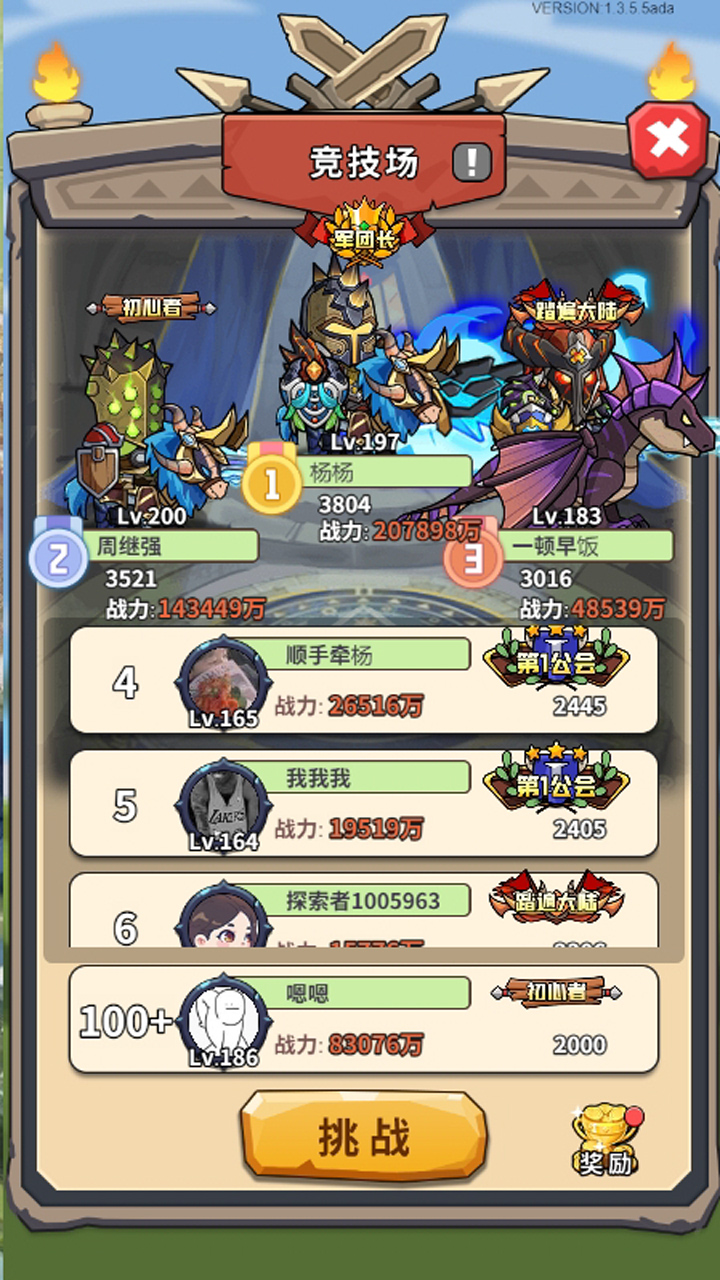Tap the 挑战 challenge button
The height and width of the screenshot is (1280, 720).
click(364, 1138)
